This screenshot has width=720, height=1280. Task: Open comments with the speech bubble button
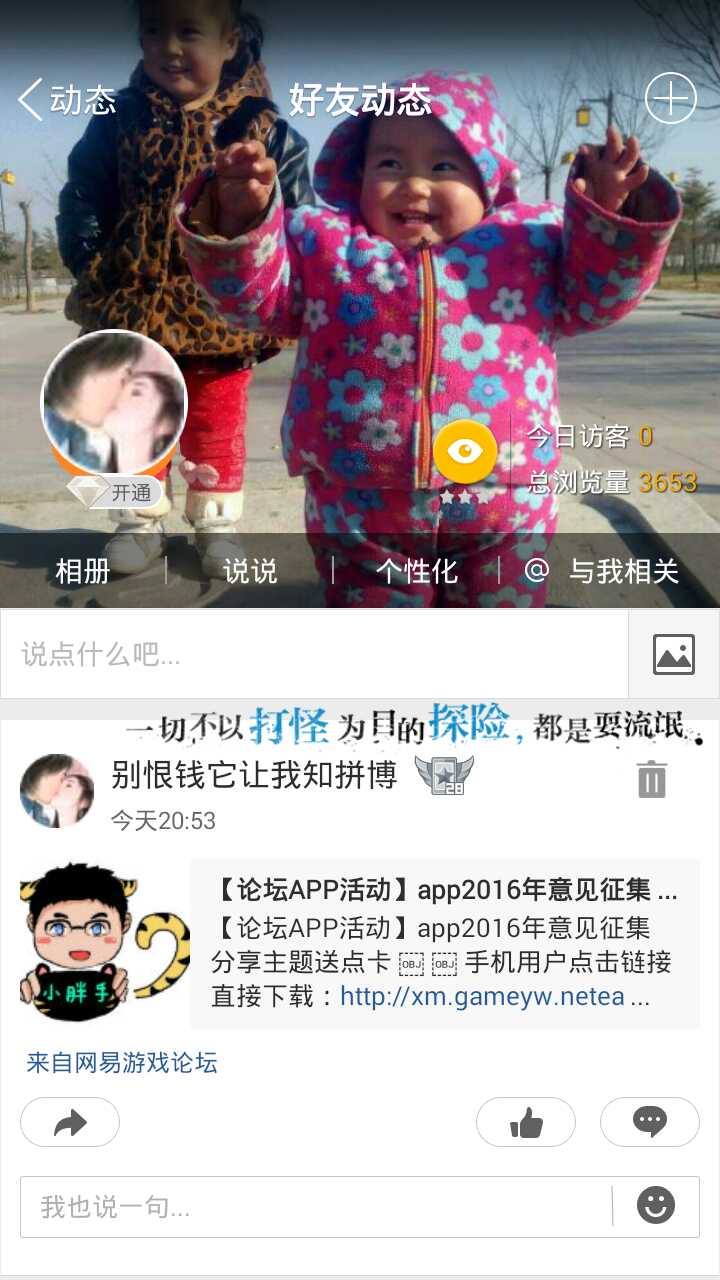pyautogui.click(x=650, y=1122)
